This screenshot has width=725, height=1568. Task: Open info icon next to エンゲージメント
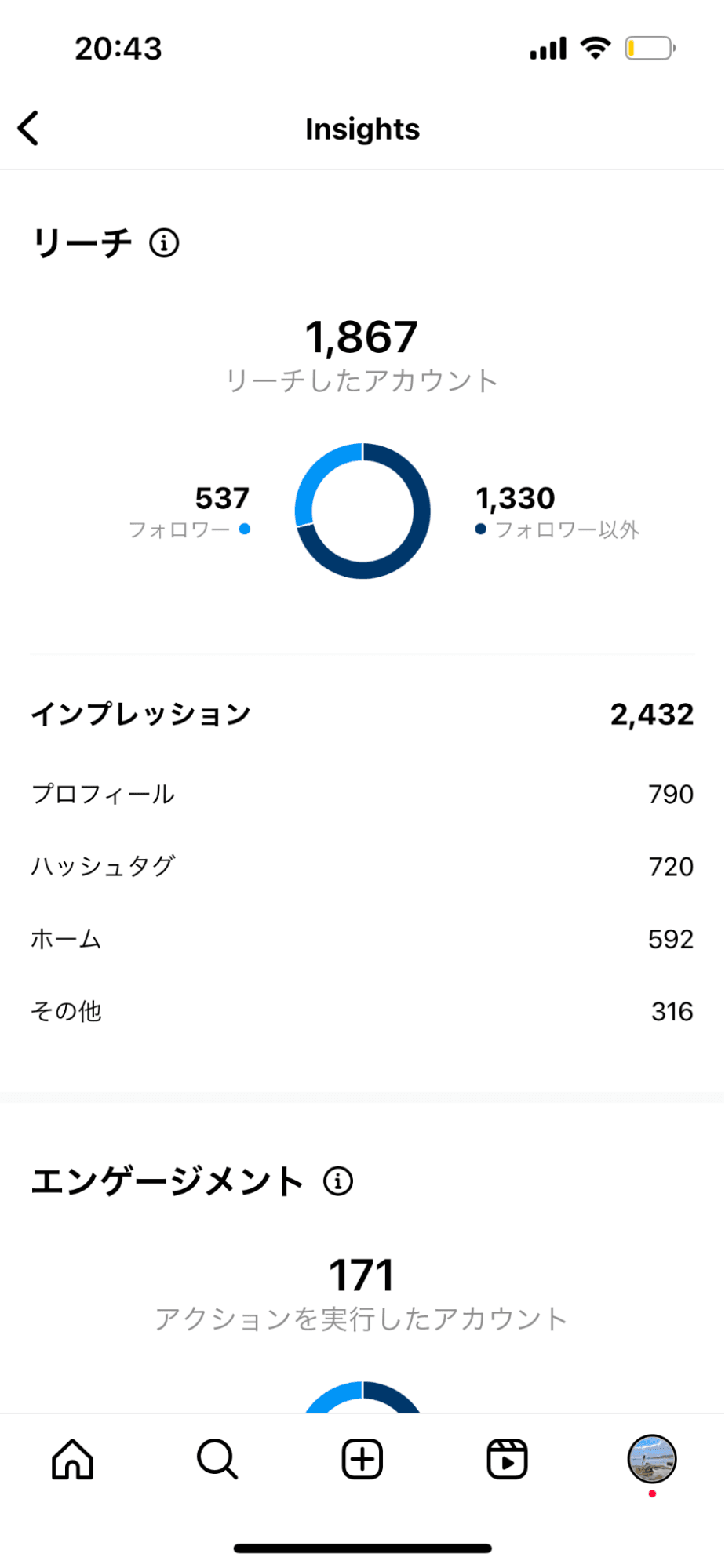point(338,1181)
